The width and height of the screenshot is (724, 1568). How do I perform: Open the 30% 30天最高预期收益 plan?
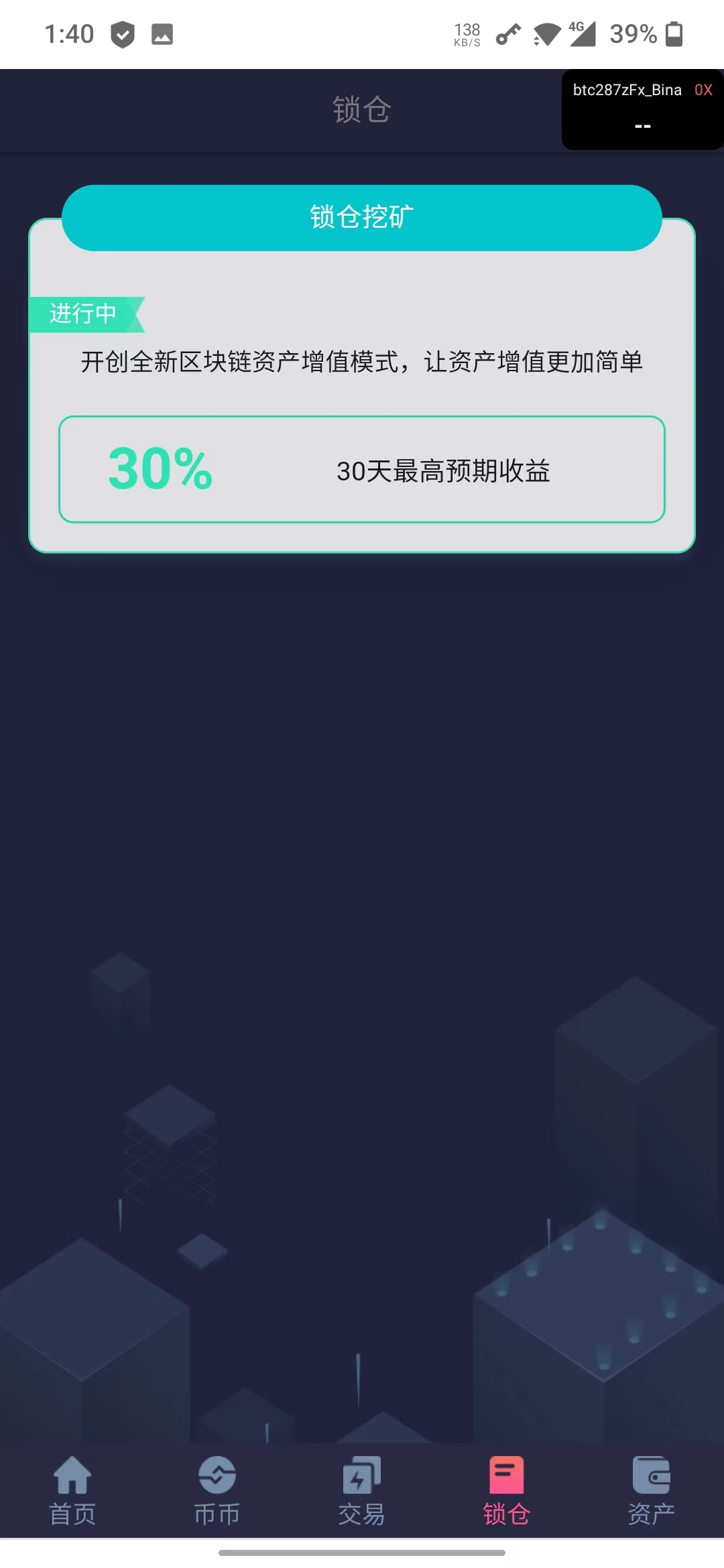362,469
